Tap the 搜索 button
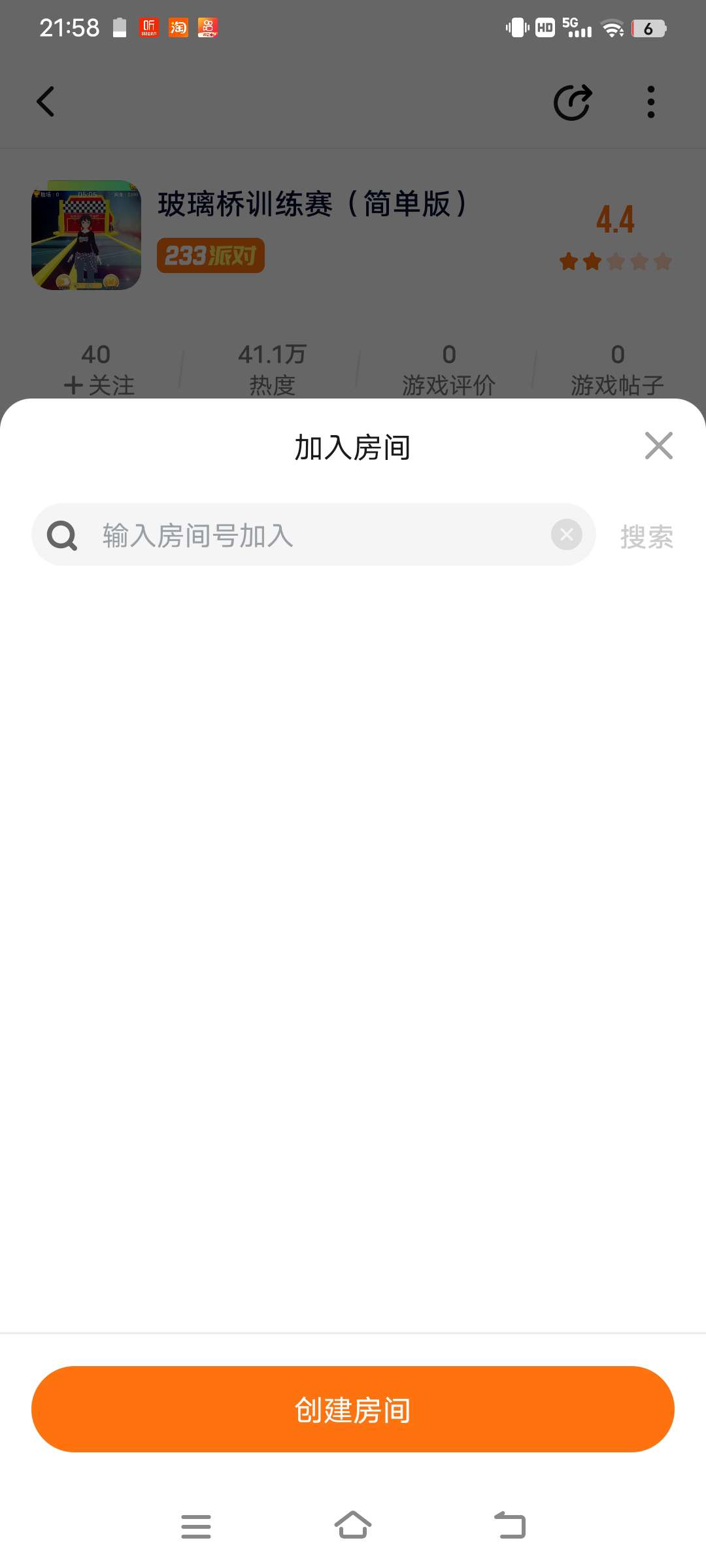The height and width of the screenshot is (1568, 706). 647,536
